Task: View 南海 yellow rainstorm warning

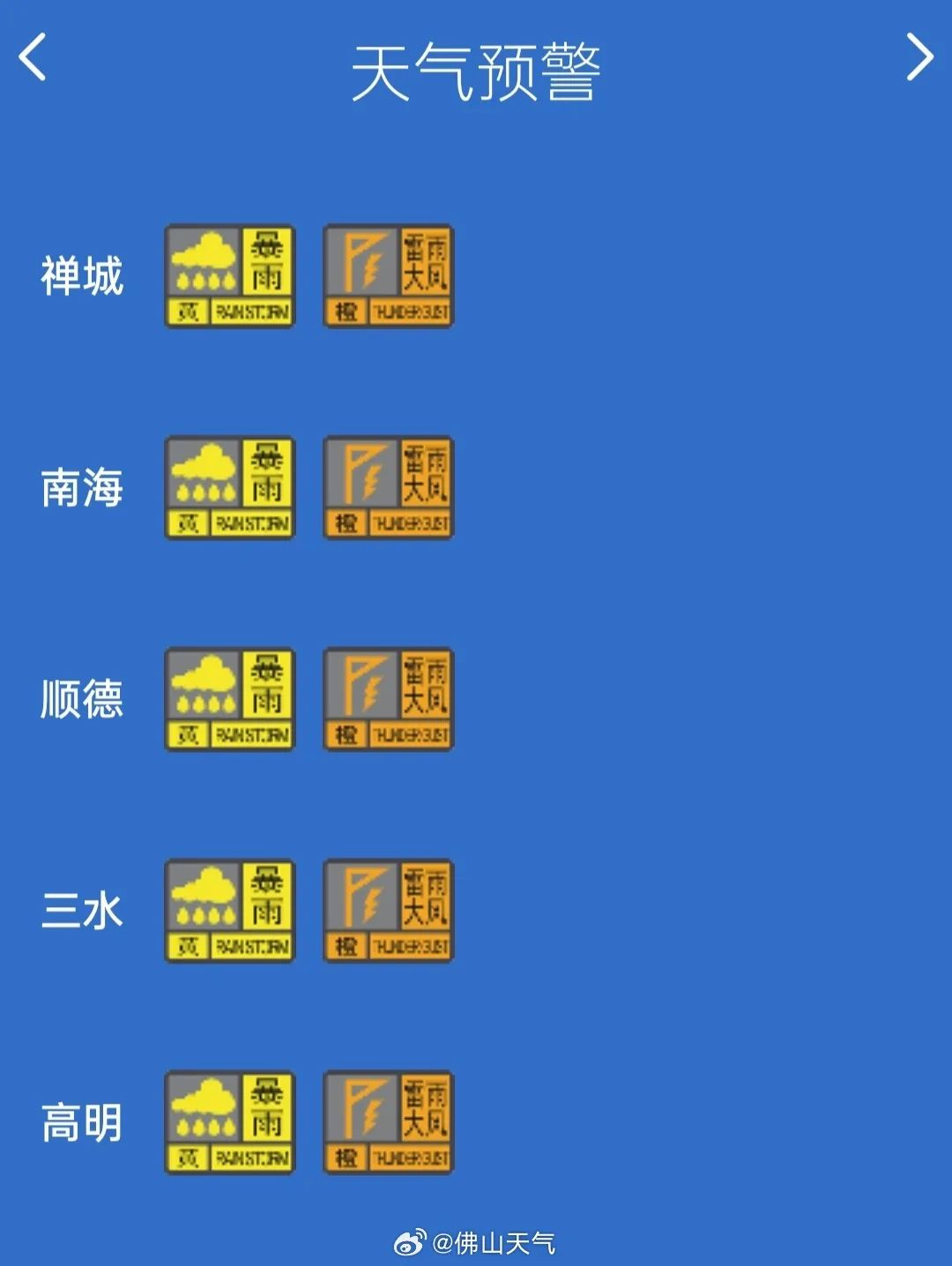Action: tap(230, 488)
